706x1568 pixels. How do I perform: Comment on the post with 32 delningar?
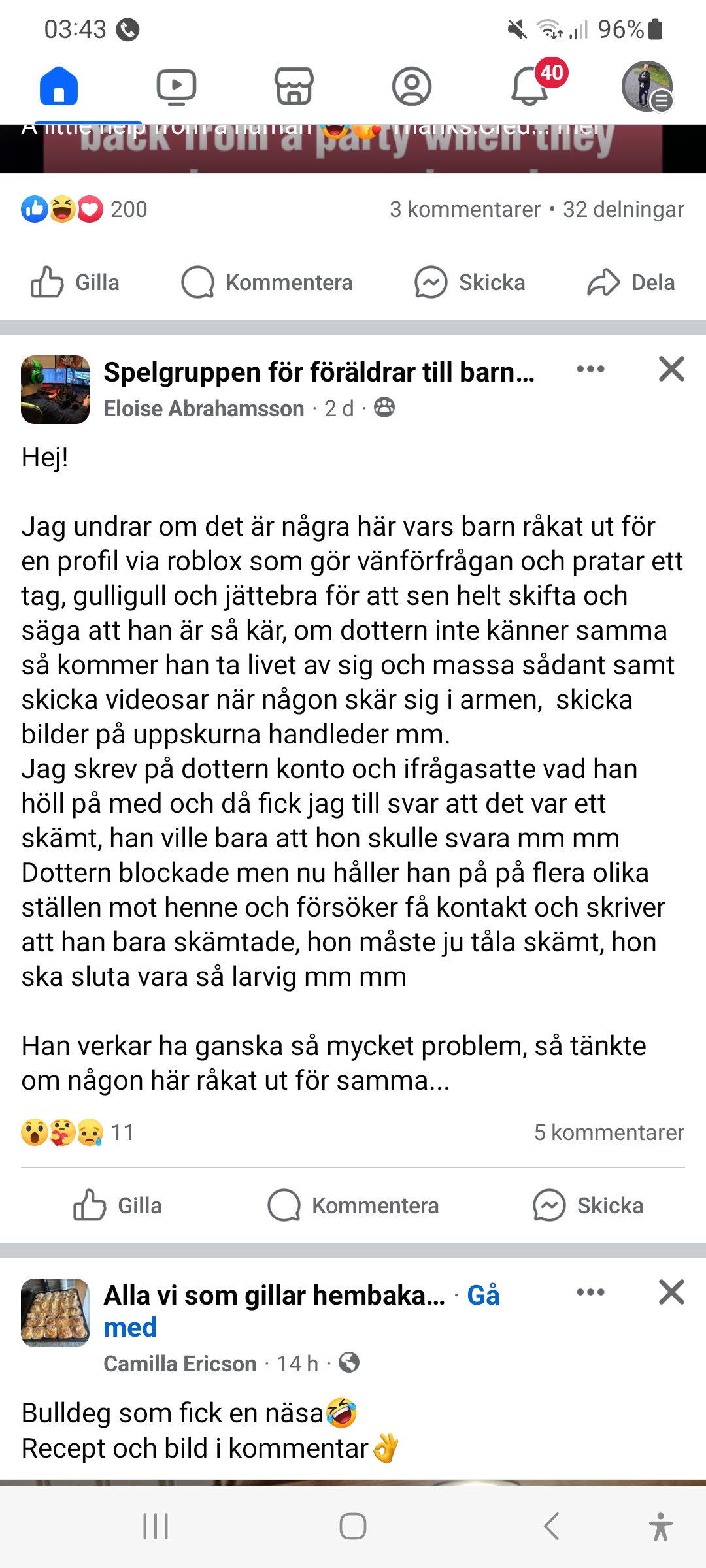[267, 282]
